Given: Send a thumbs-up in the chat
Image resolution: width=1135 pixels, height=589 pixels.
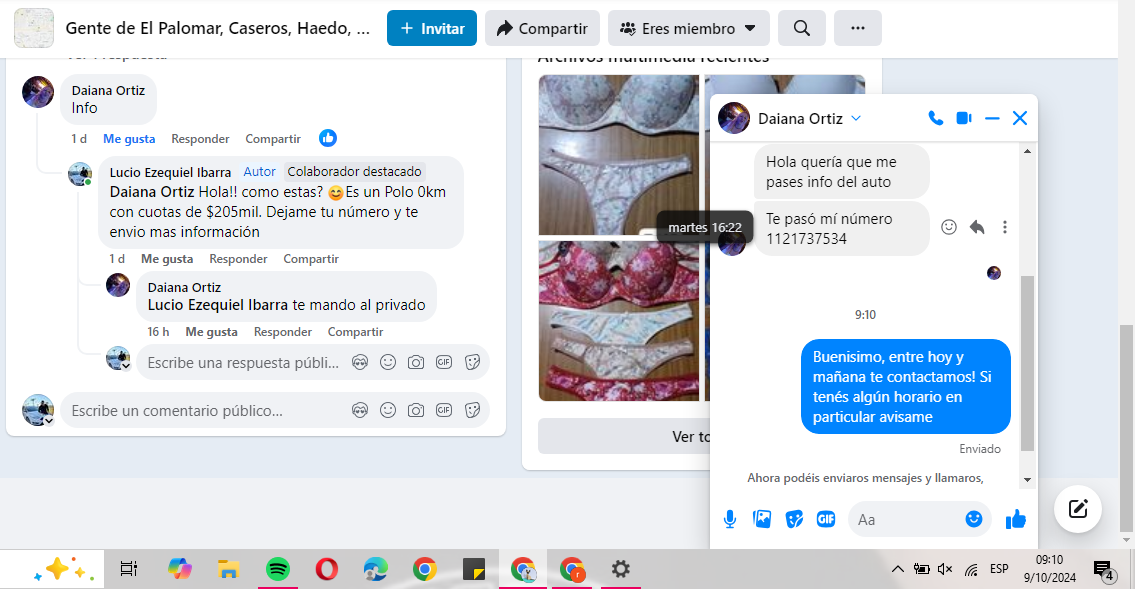Looking at the screenshot, I should [x=1016, y=519].
